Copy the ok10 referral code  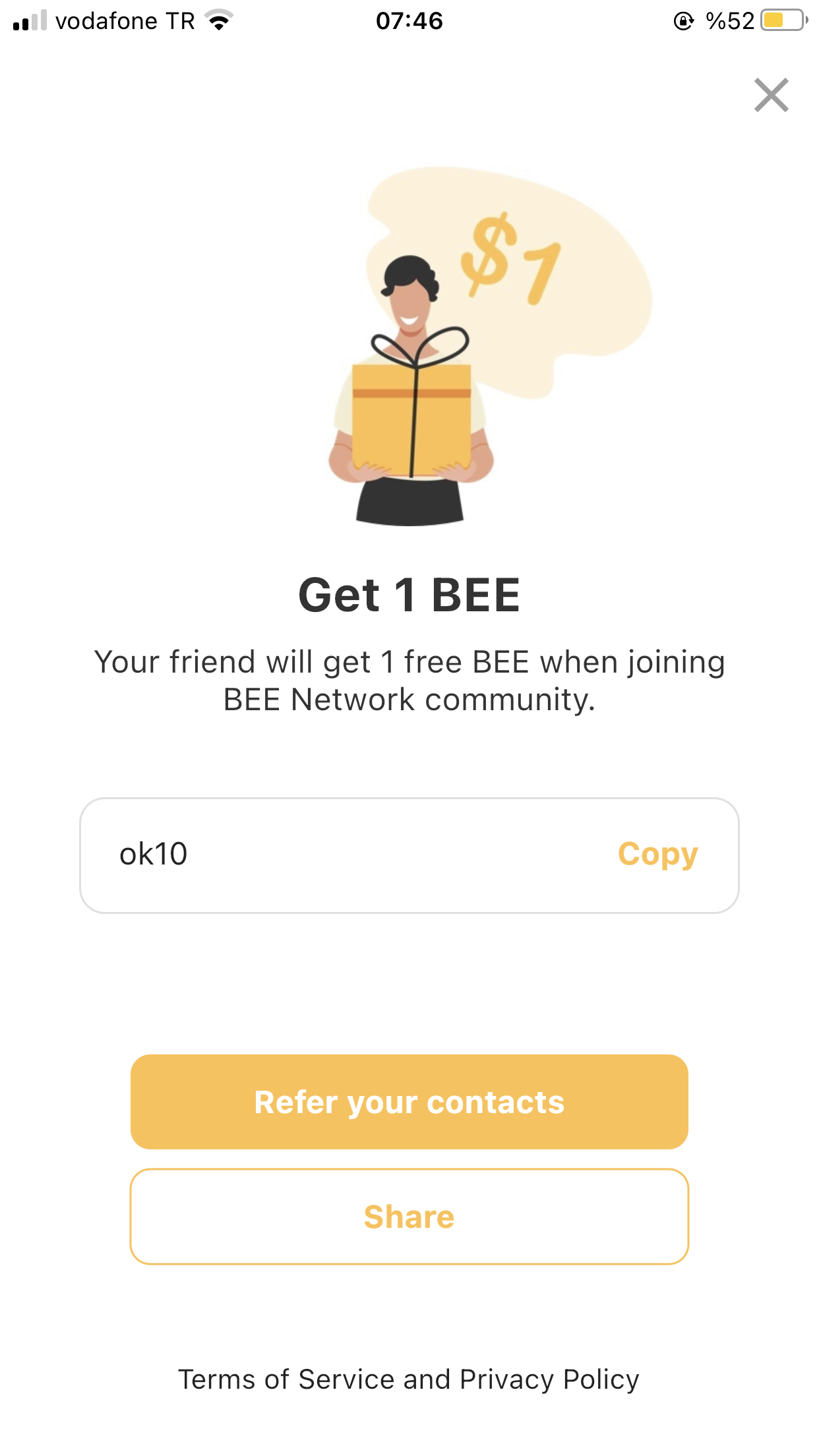[657, 855]
